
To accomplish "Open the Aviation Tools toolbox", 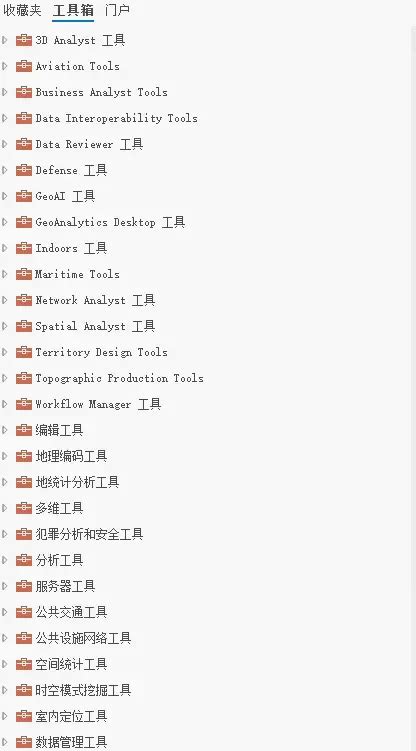I will [78, 66].
